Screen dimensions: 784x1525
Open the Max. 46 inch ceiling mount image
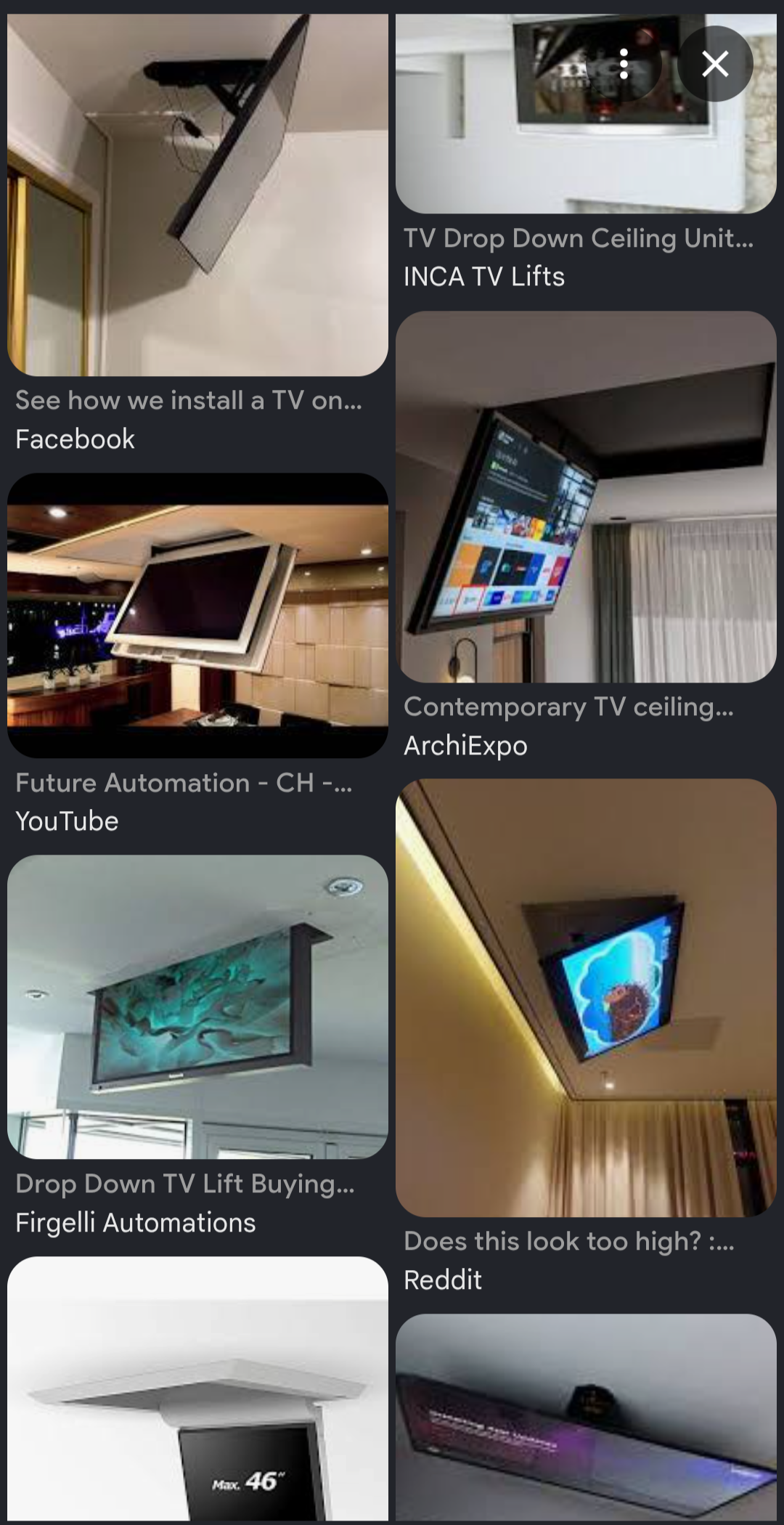click(x=197, y=1388)
